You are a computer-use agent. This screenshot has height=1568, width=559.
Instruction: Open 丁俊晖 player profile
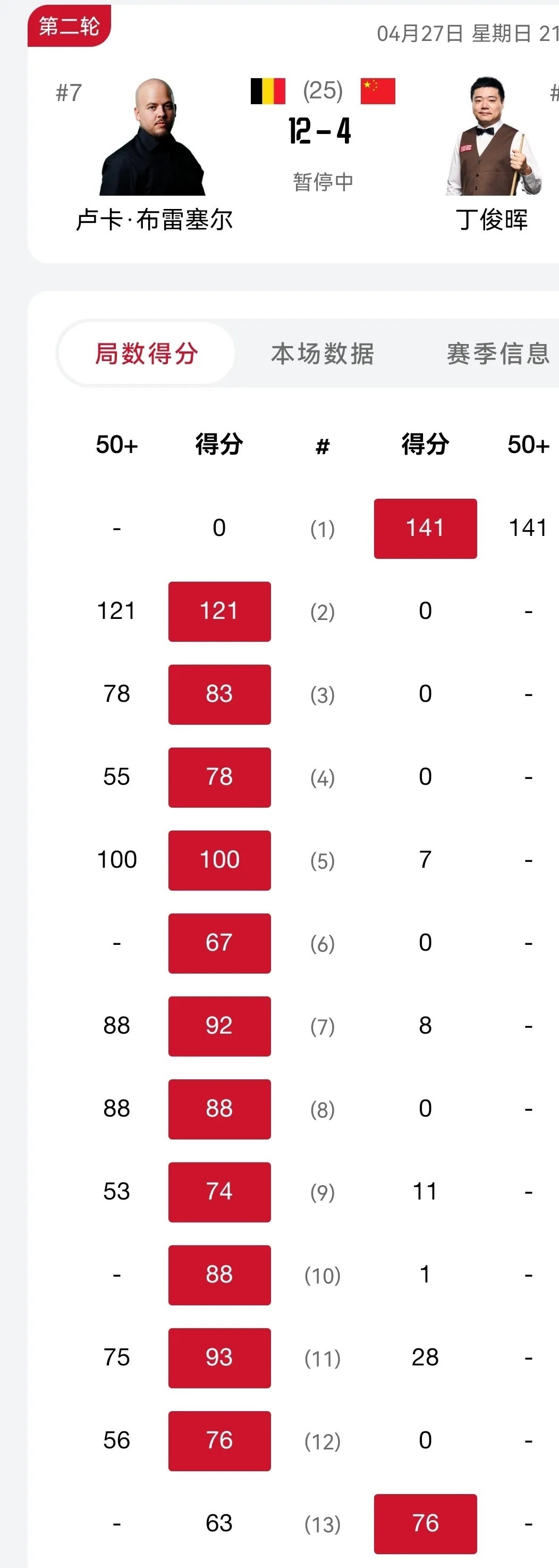click(492, 138)
